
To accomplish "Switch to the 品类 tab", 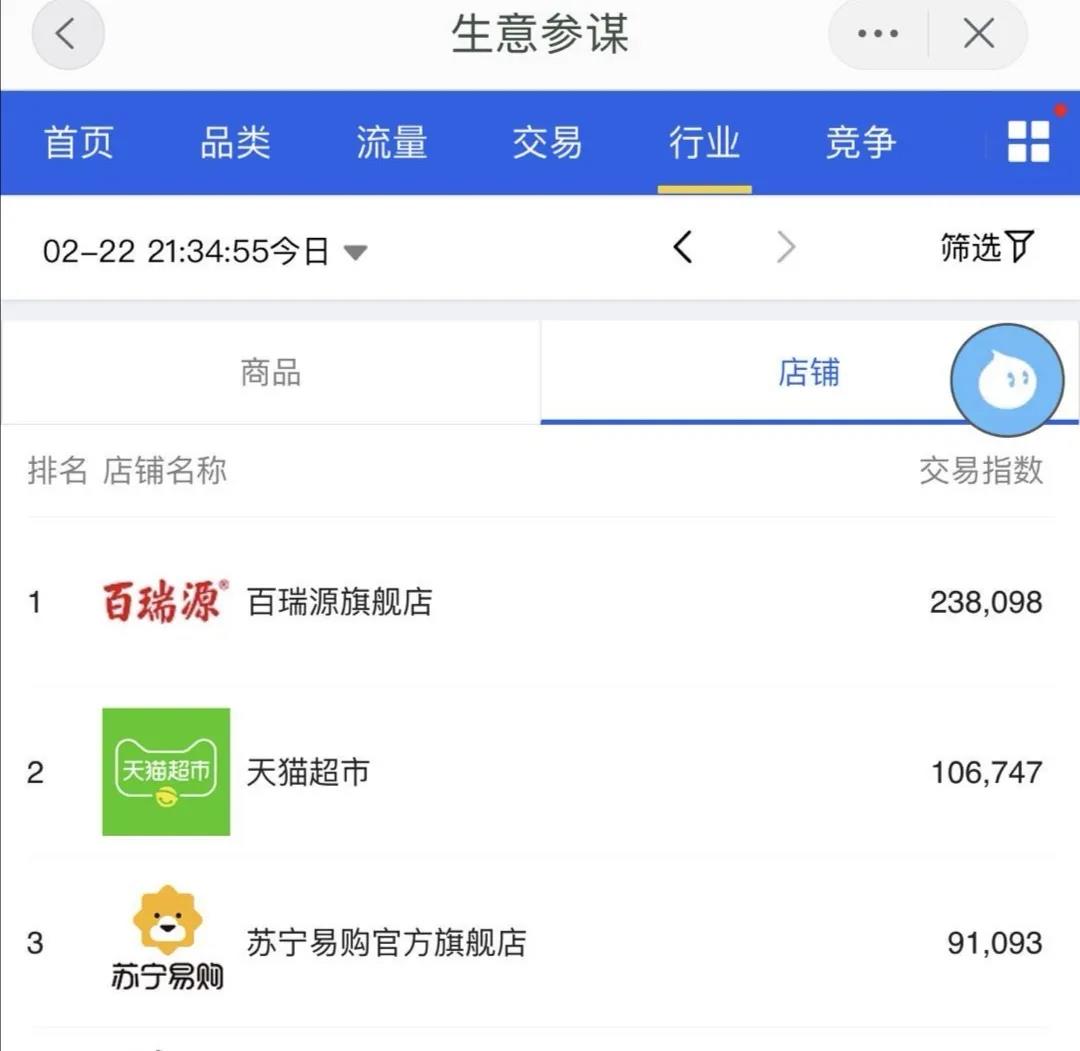I will point(235,143).
